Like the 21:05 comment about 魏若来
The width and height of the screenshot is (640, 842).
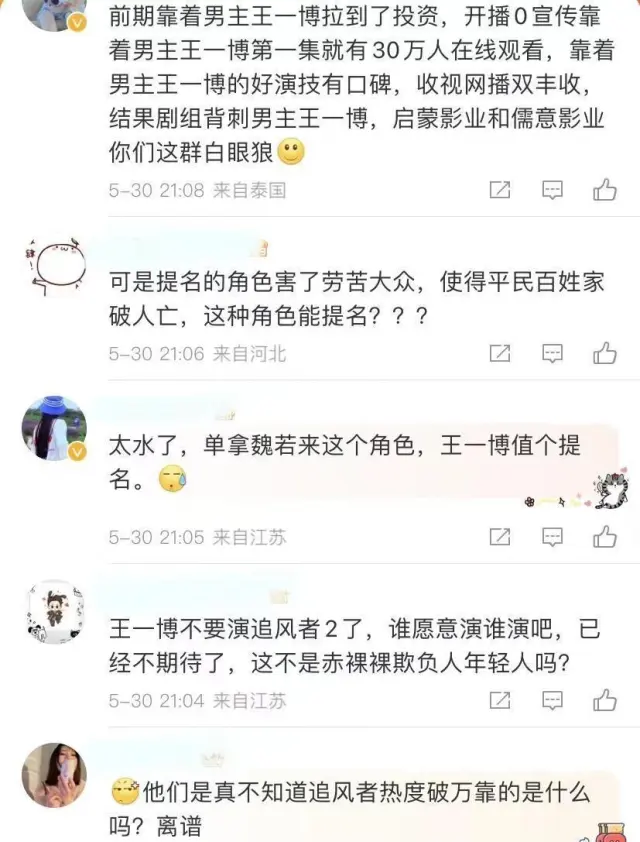(604, 537)
